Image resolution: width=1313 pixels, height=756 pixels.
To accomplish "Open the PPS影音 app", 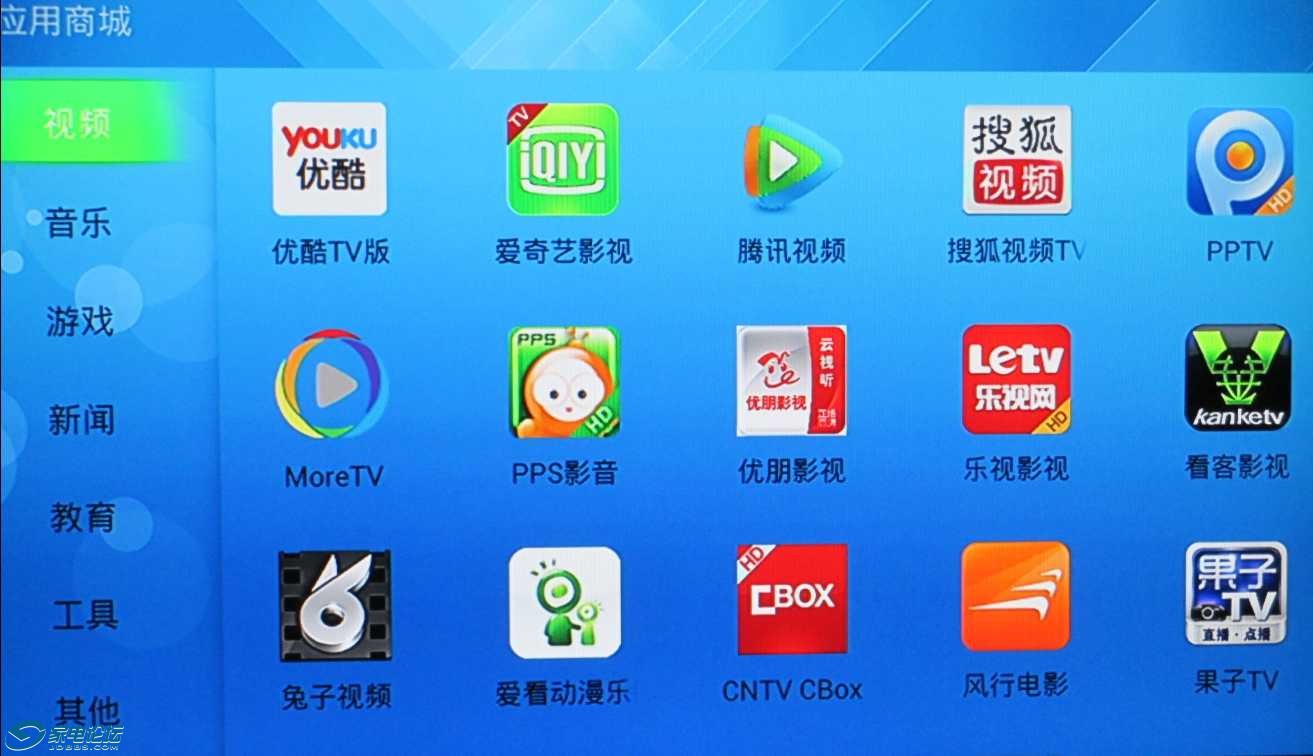I will click(564, 381).
